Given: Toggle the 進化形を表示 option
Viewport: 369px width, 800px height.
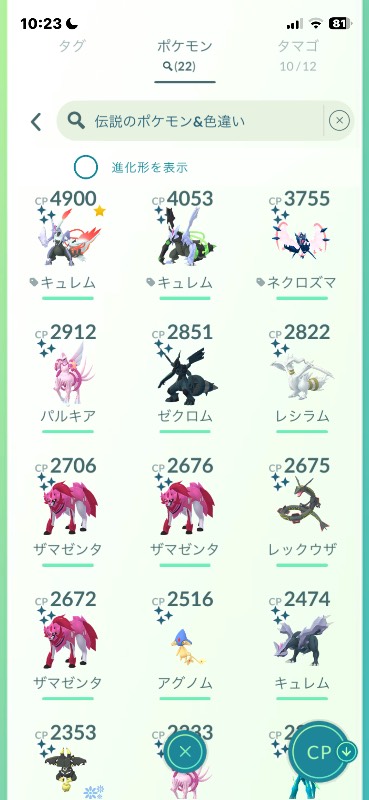Looking at the screenshot, I should click(86, 167).
